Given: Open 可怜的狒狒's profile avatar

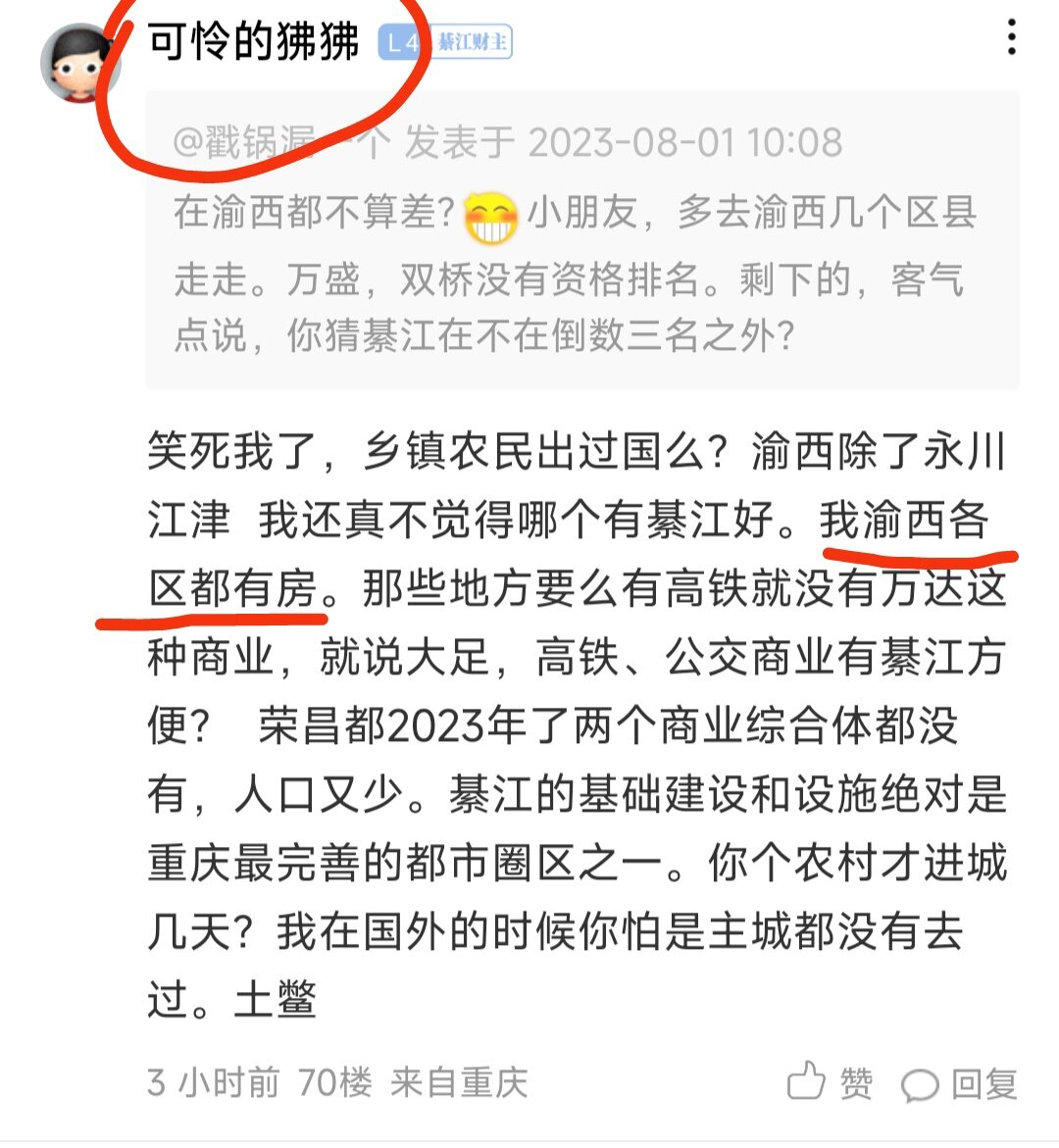Looking at the screenshot, I should click(78, 62).
